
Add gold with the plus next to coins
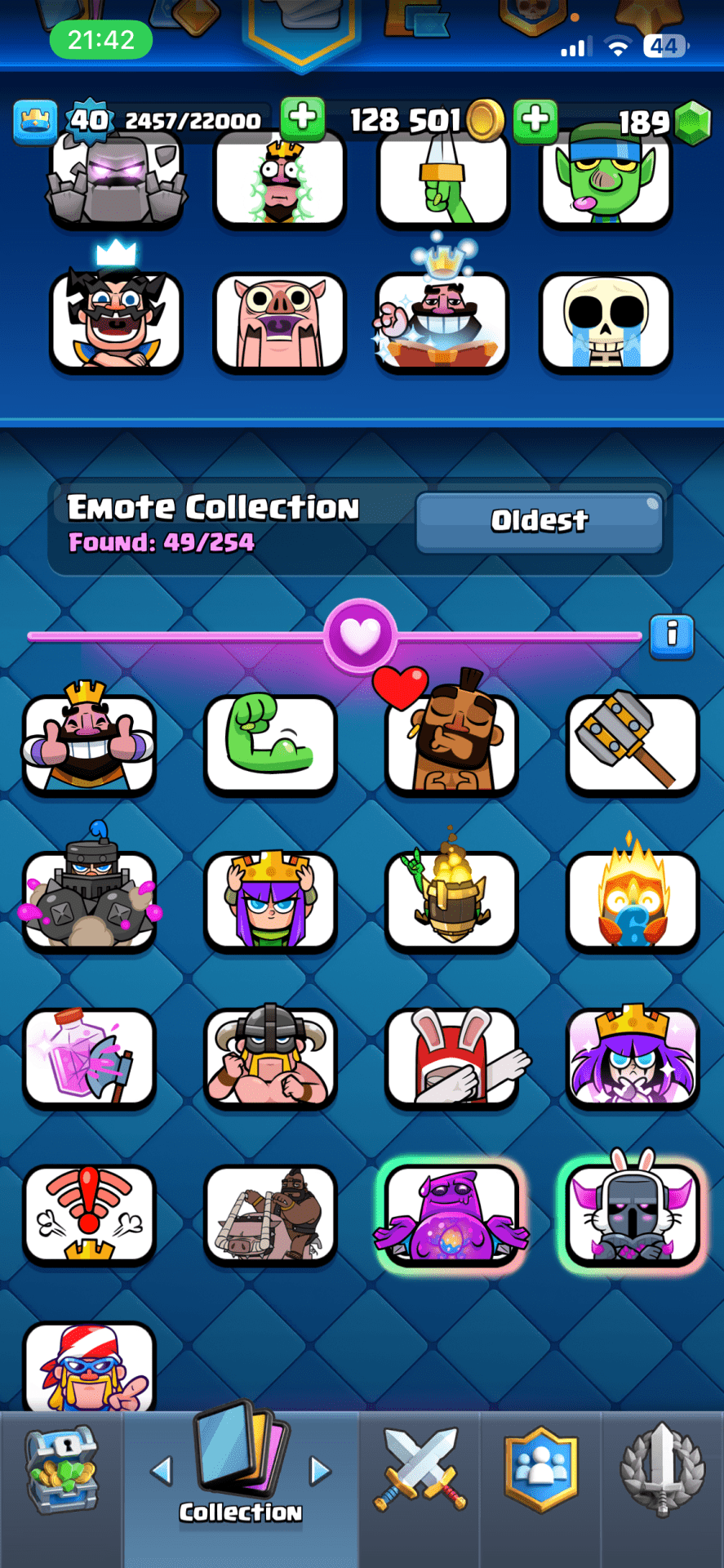535,119
